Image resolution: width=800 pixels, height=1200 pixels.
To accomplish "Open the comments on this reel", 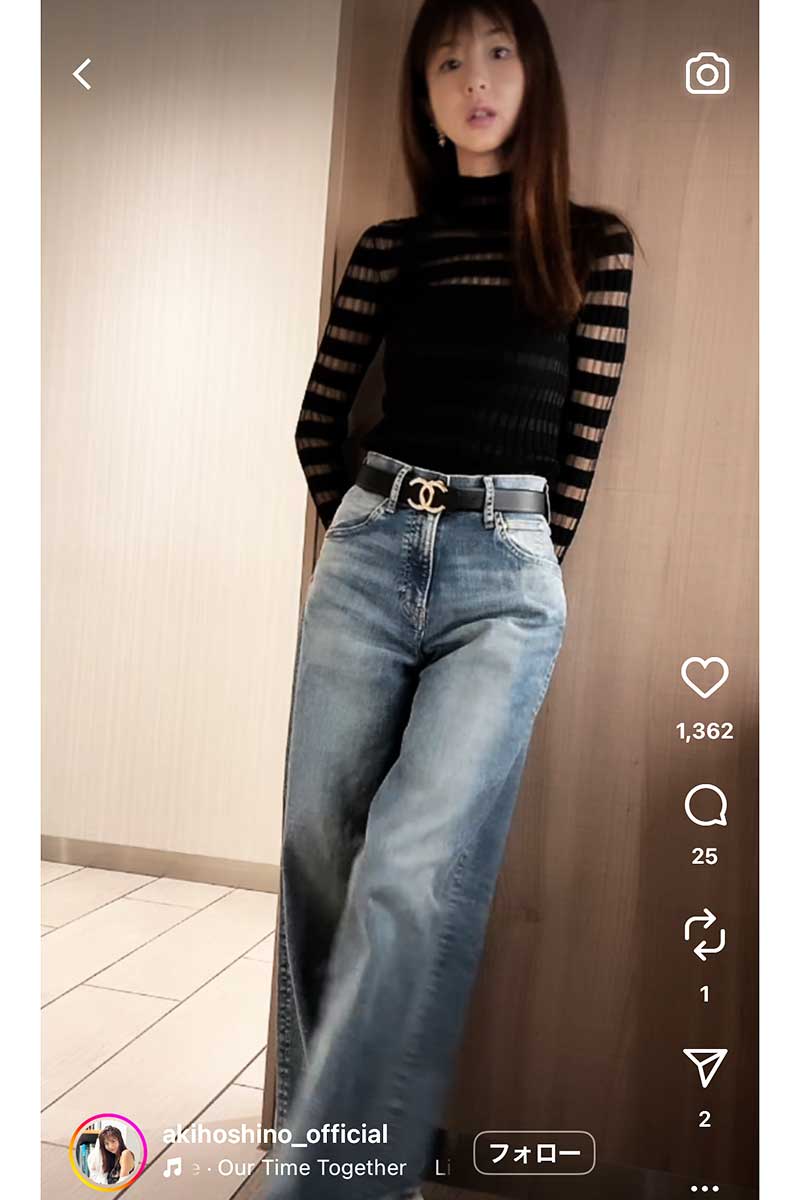I will click(x=705, y=806).
